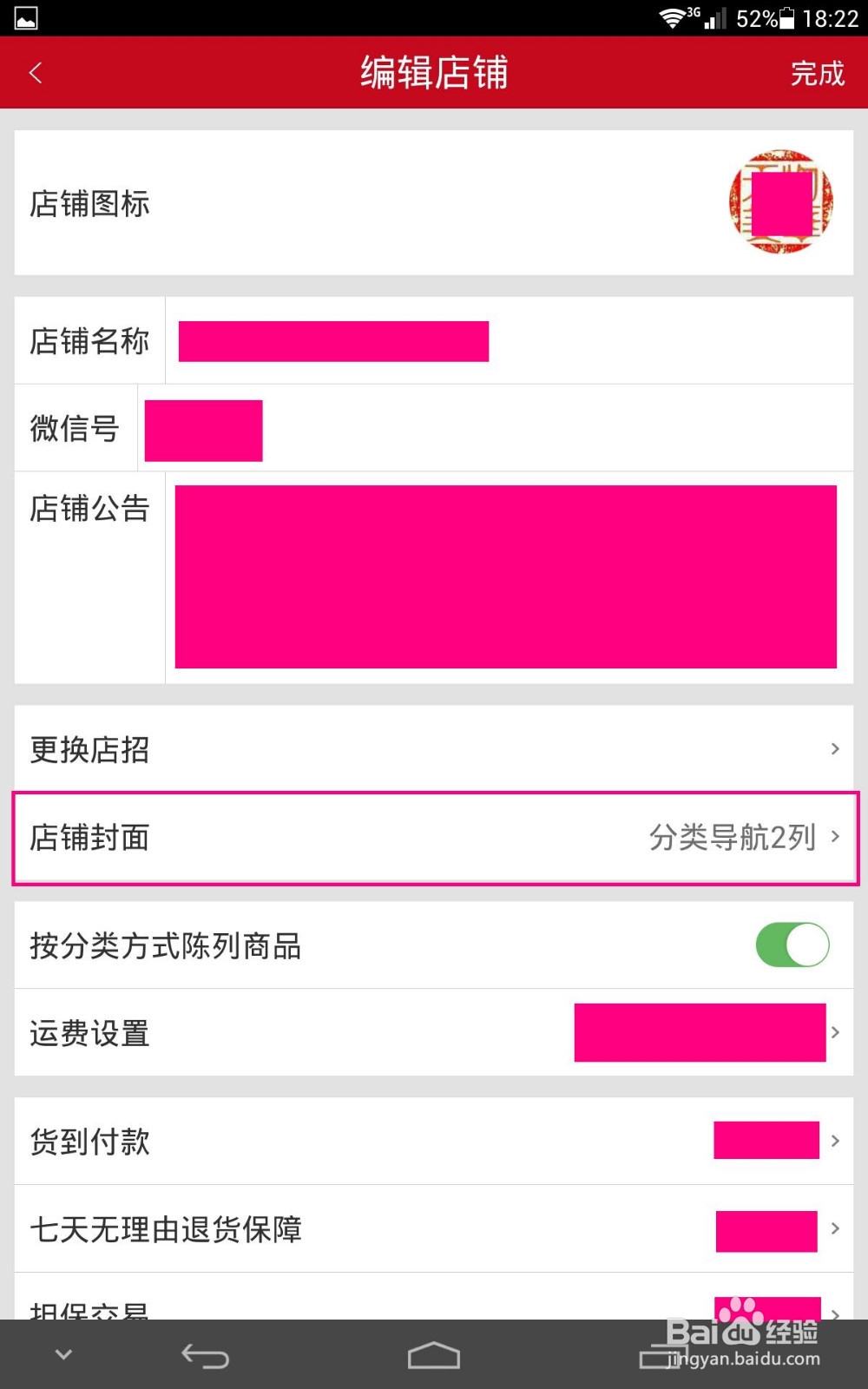Tap the back arrow in the title bar
Viewport: 868px width, 1389px height.
[x=36, y=72]
